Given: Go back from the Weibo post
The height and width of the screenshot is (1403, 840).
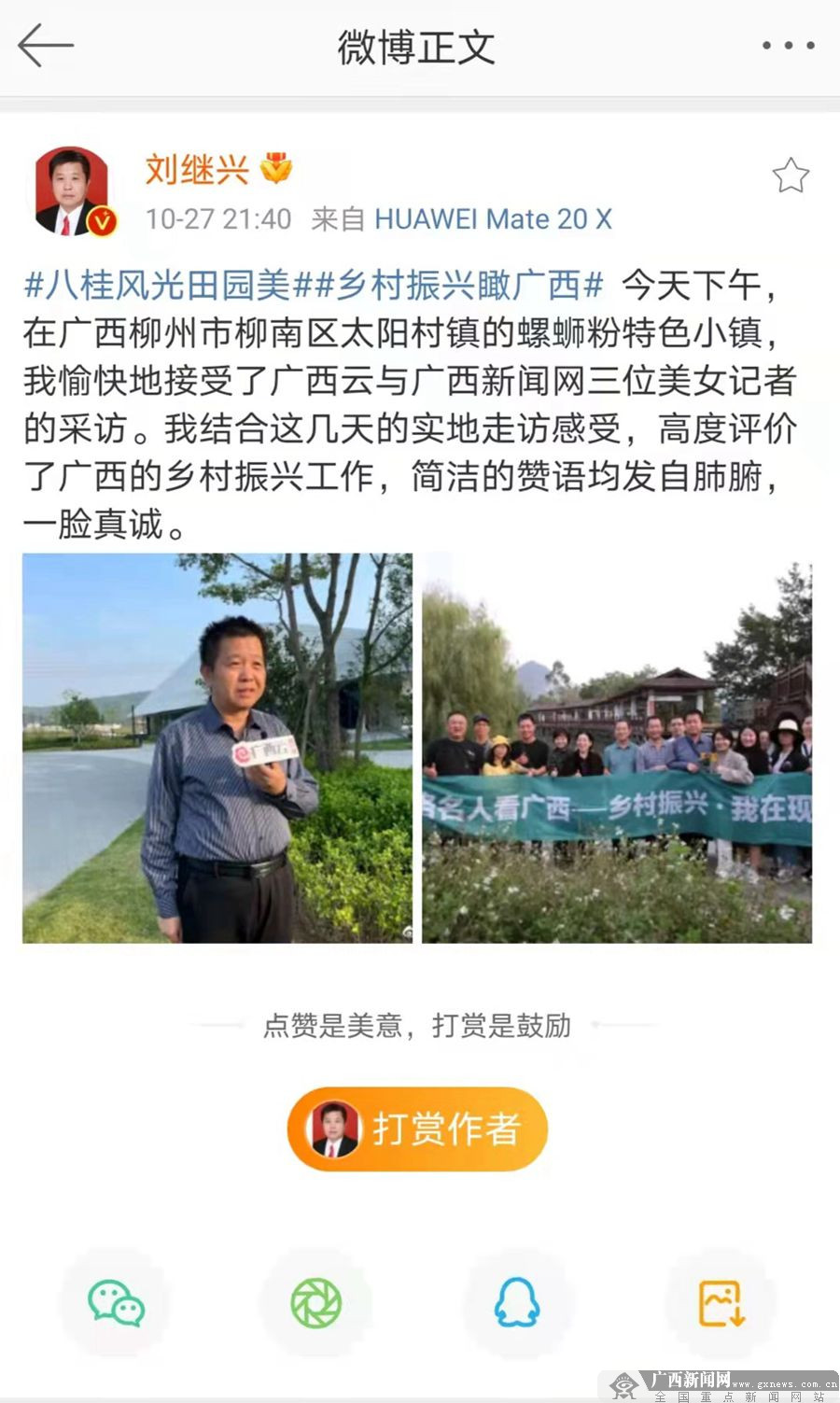Looking at the screenshot, I should (x=45, y=46).
